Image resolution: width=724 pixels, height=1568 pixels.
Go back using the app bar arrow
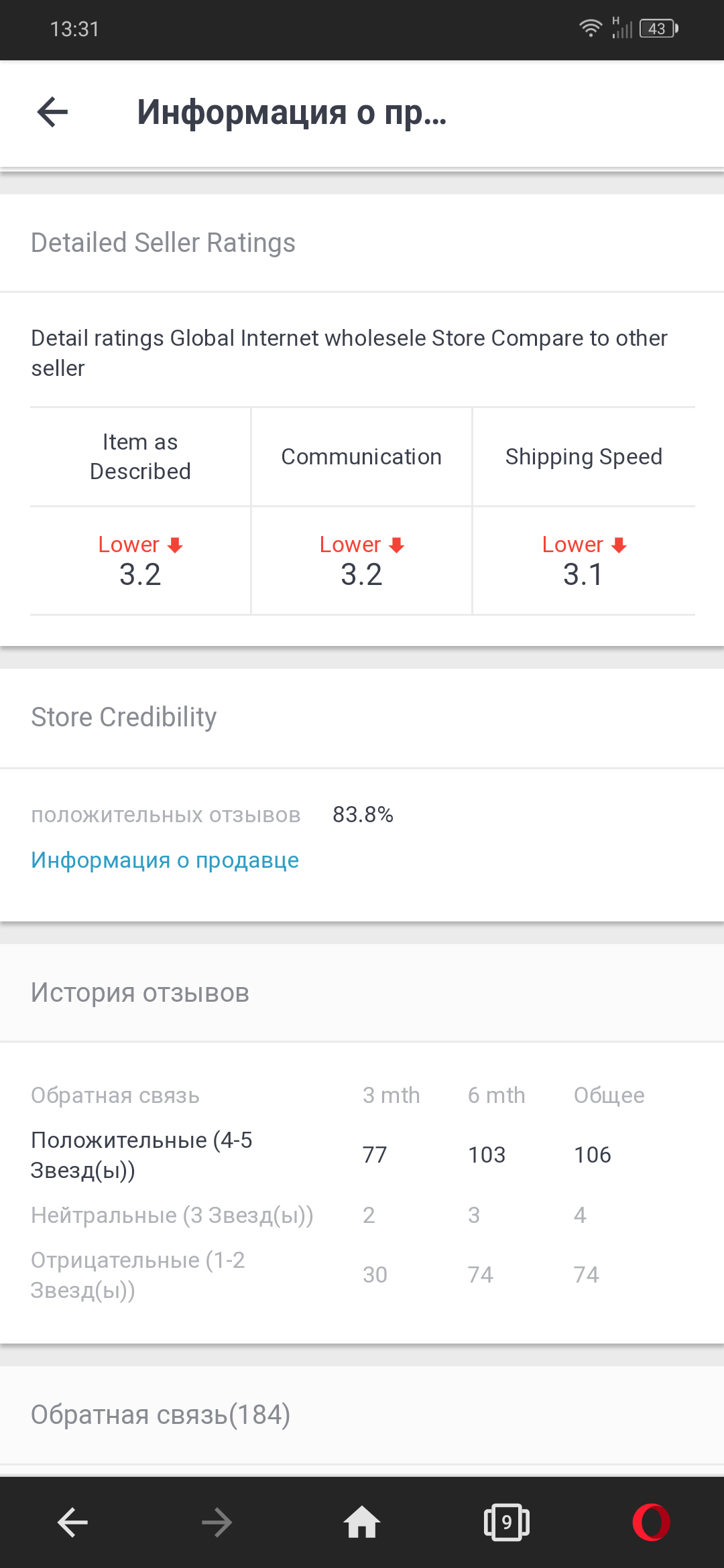(53, 112)
